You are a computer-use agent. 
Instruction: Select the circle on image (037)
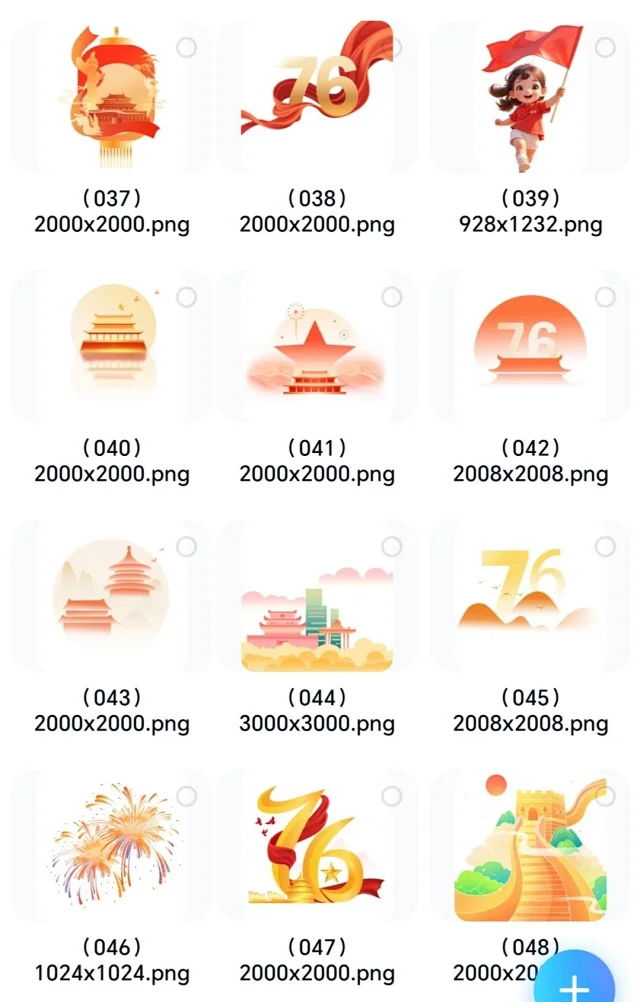(186, 47)
